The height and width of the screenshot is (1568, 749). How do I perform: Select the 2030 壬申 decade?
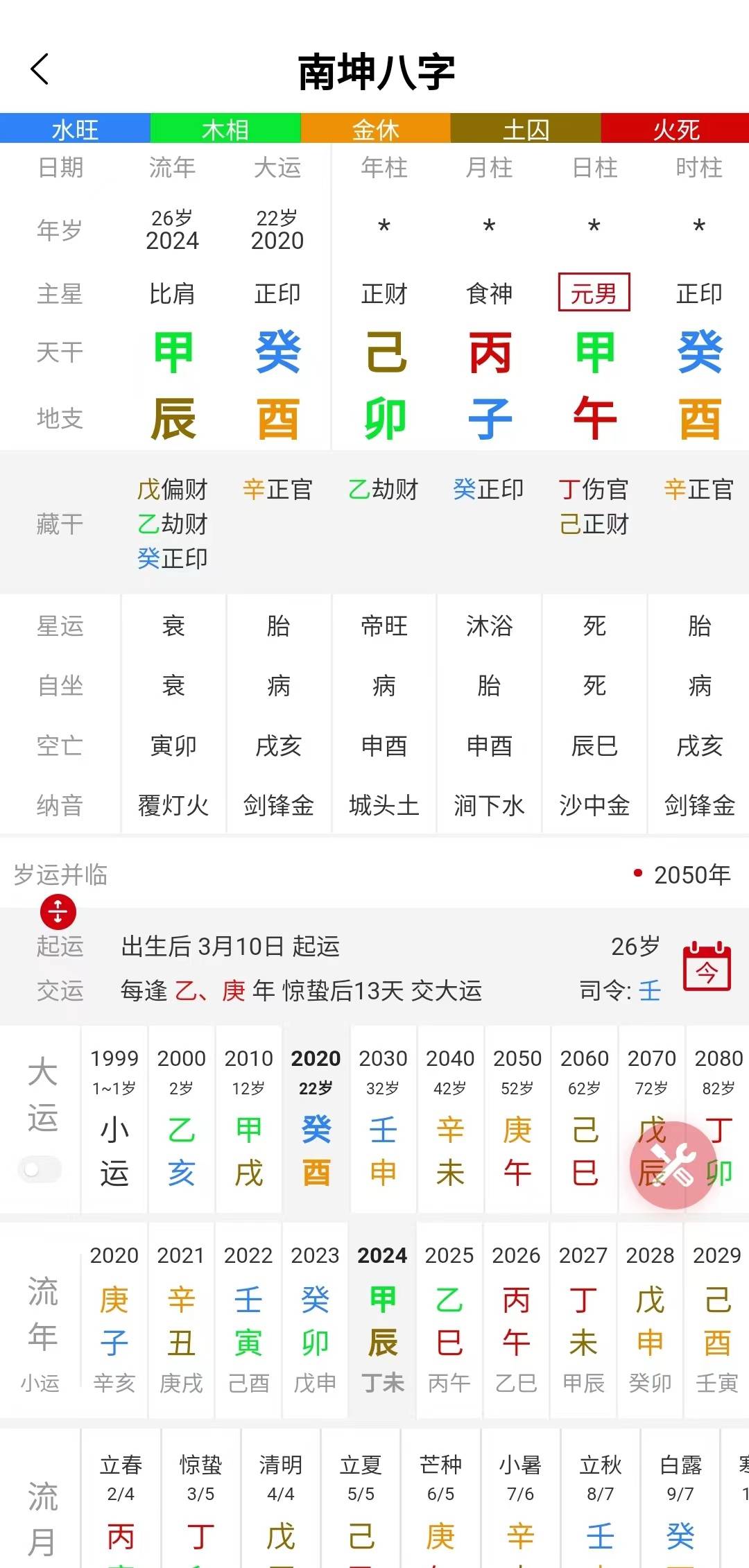tap(383, 1118)
